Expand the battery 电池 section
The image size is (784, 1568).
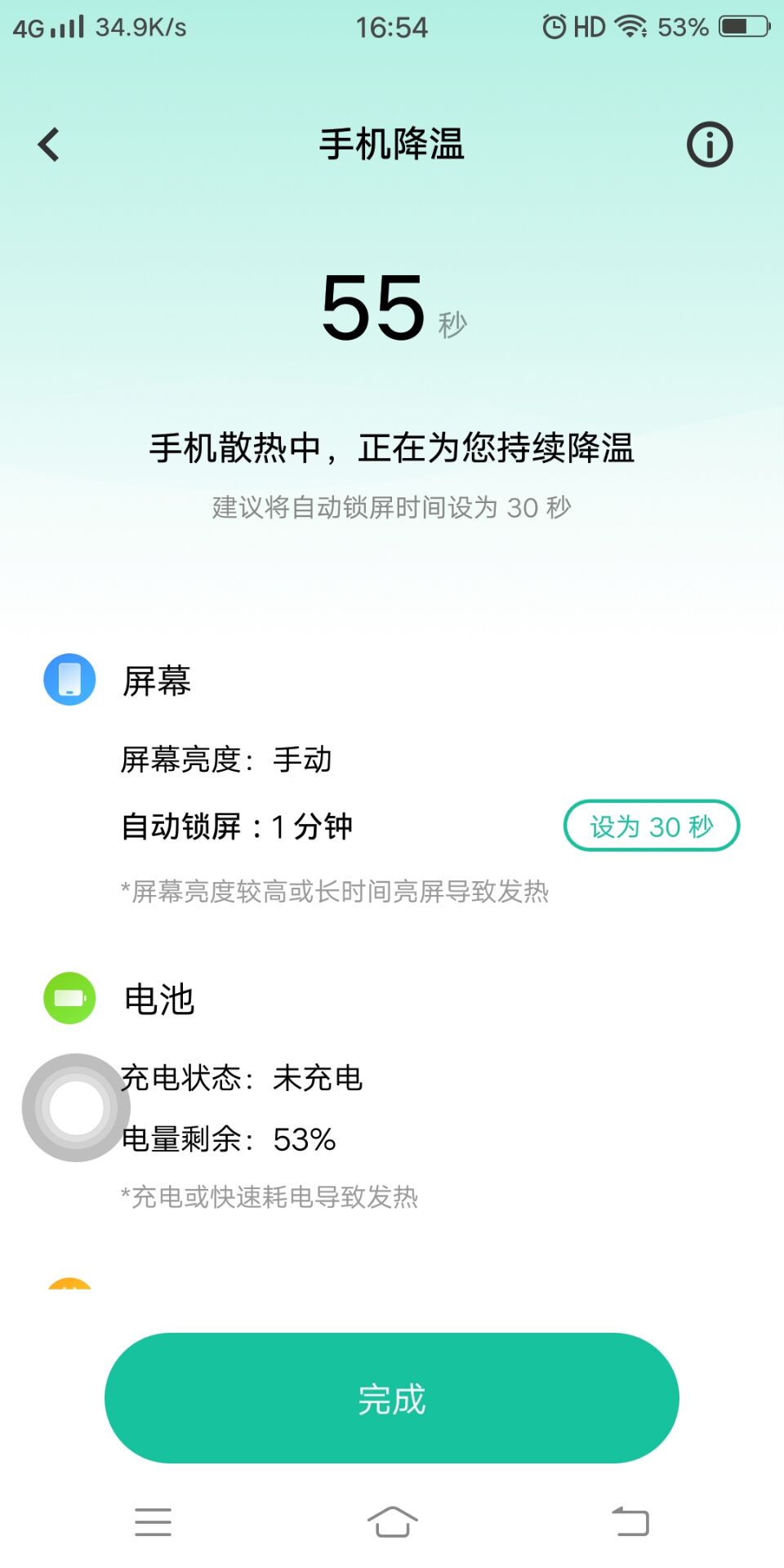point(159,997)
